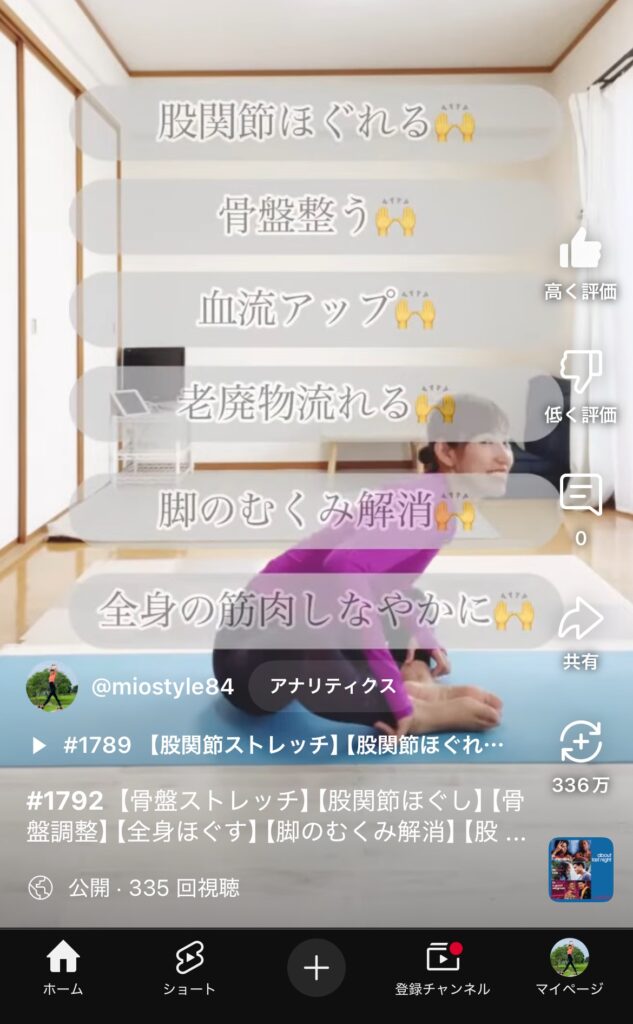The height and width of the screenshot is (1024, 633).
Task: Tap the remix icon showing 336万
Action: coord(580,742)
